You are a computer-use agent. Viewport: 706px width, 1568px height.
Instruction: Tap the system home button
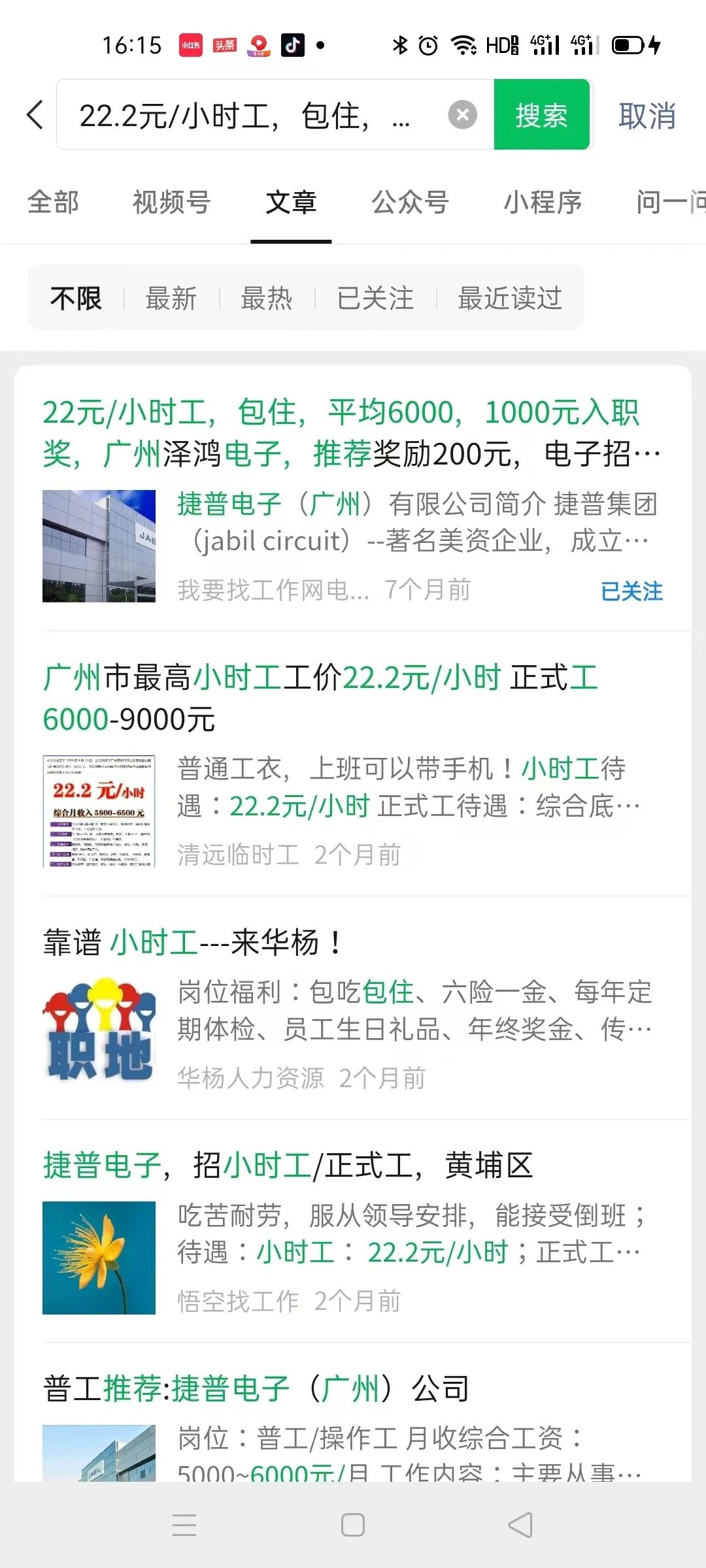pyautogui.click(x=353, y=1525)
